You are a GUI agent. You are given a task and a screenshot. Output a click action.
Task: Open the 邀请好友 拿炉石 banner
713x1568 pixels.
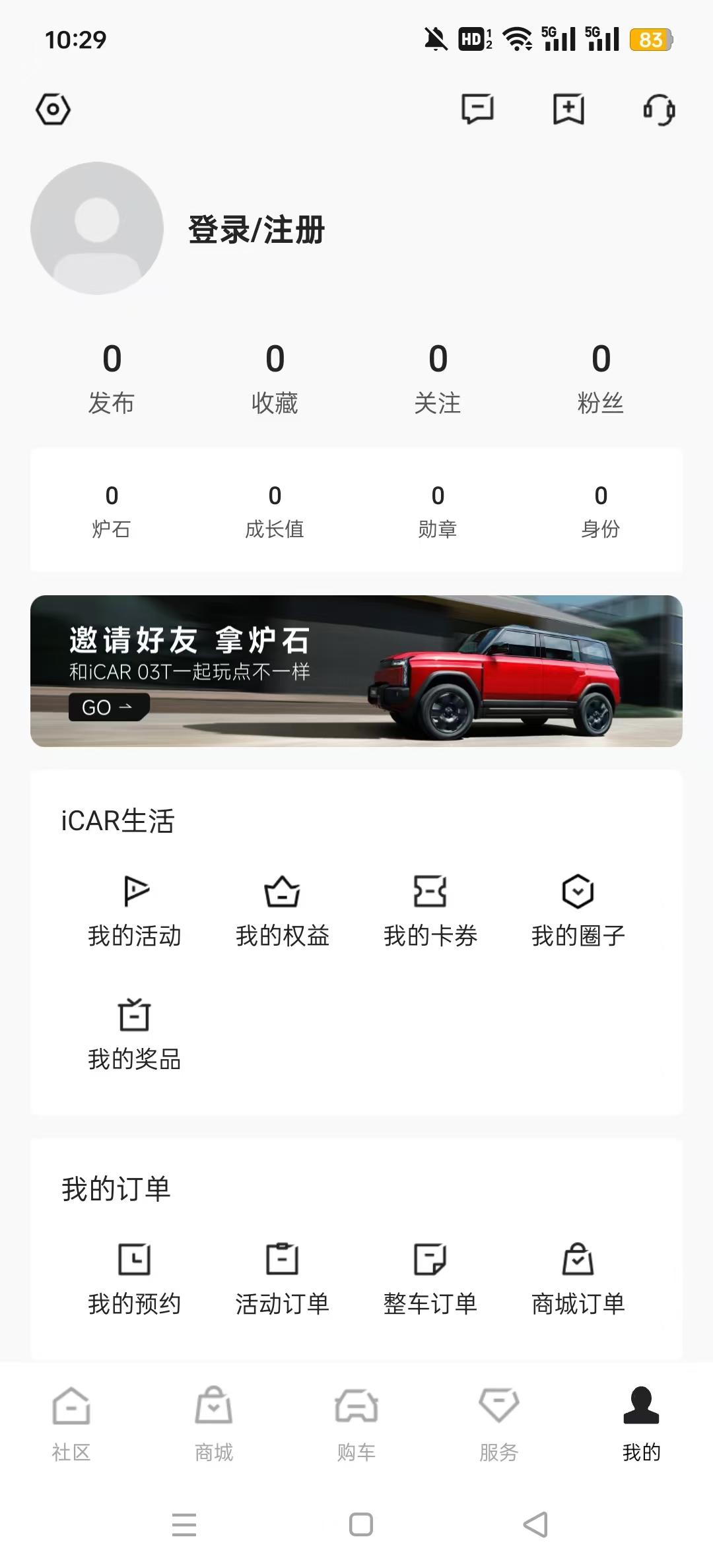pyautogui.click(x=356, y=670)
